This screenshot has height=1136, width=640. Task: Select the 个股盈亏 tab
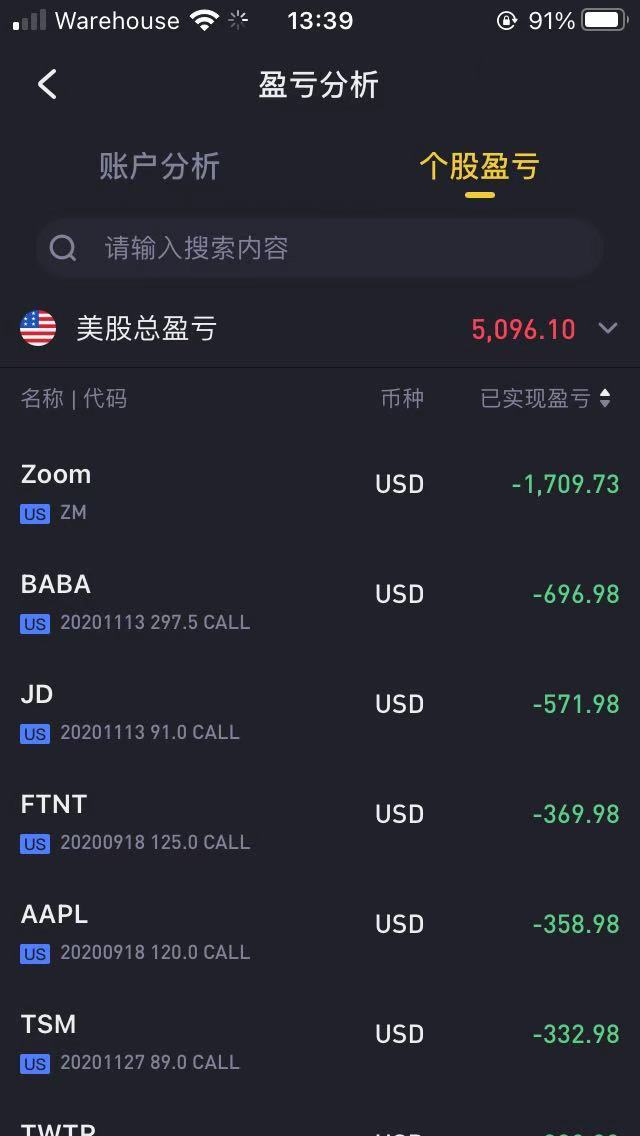point(479,167)
